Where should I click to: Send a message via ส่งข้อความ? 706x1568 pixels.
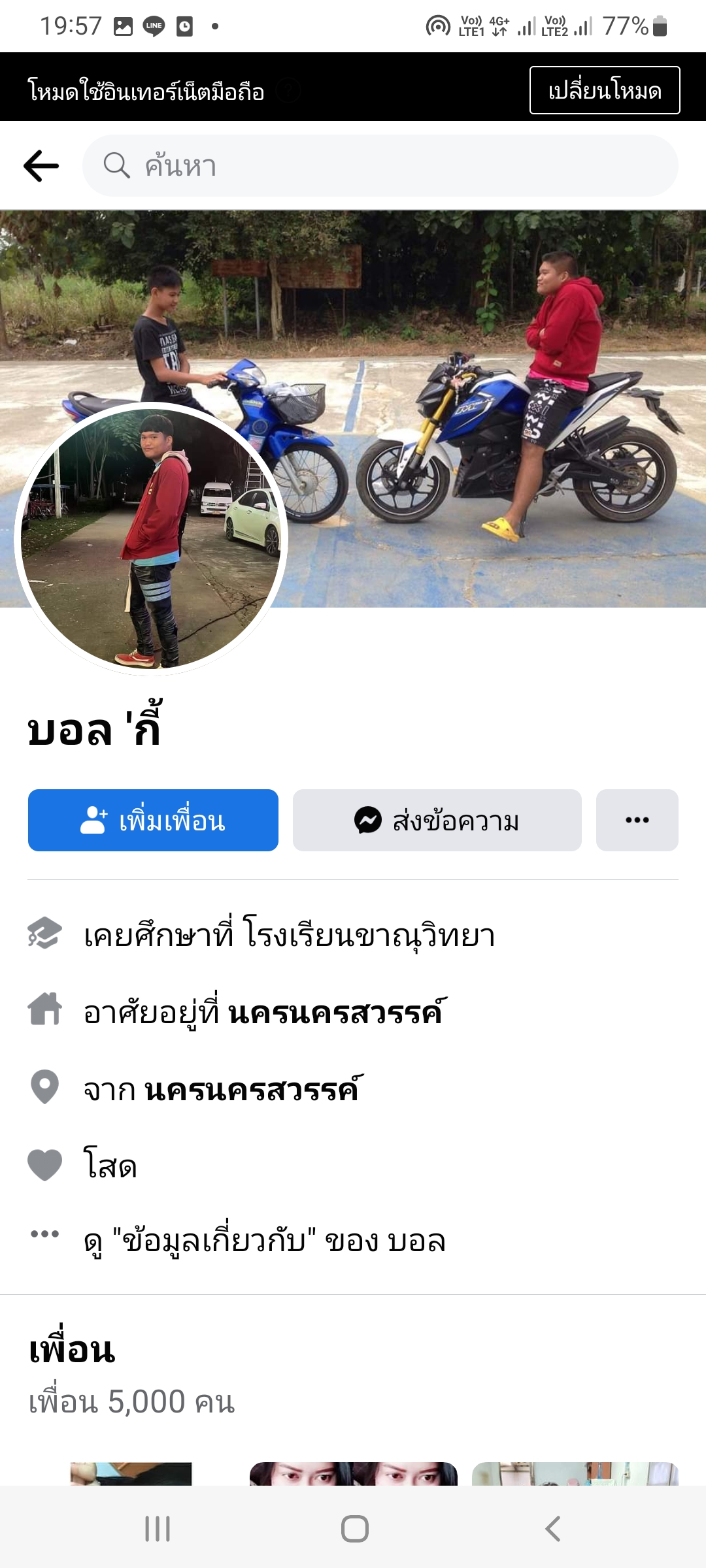pos(437,821)
